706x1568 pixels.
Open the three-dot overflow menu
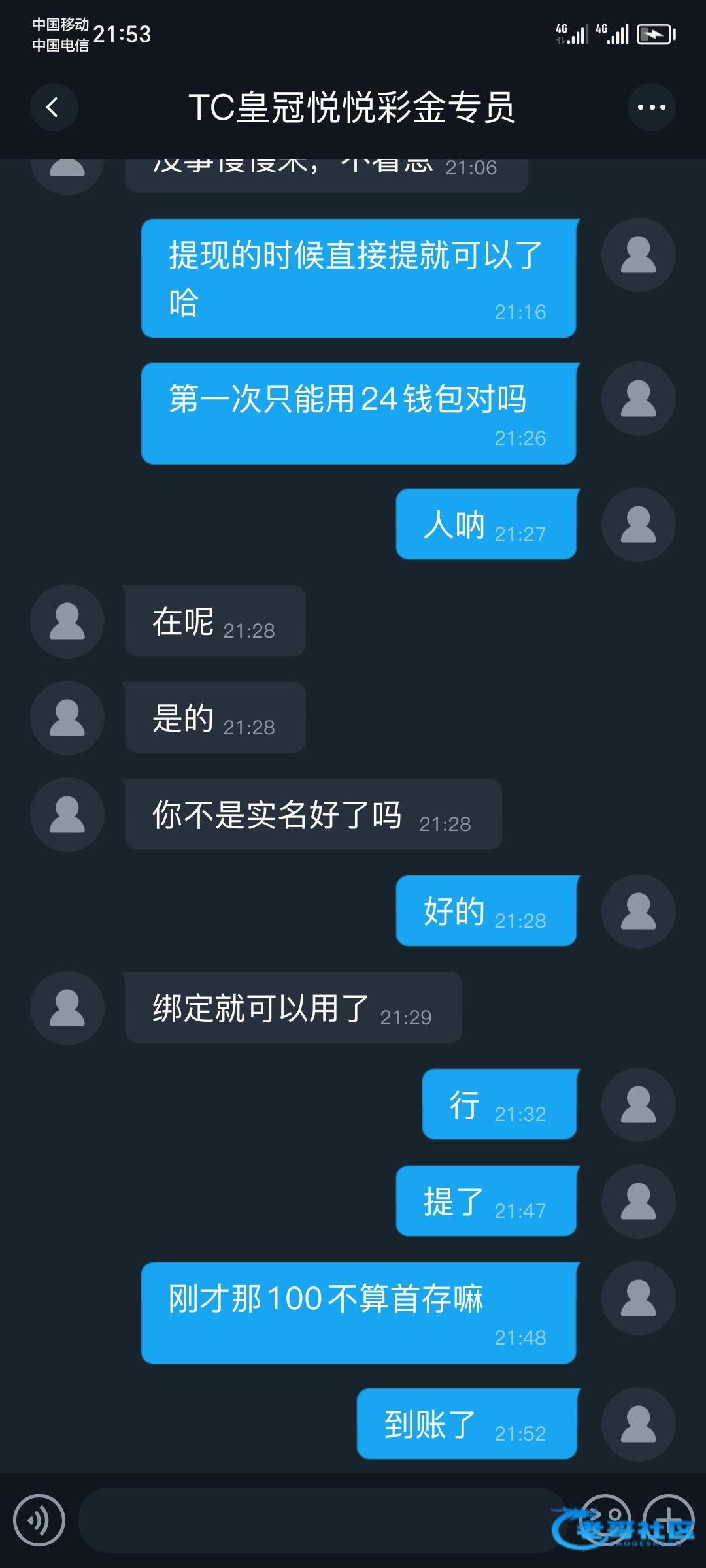[x=651, y=107]
